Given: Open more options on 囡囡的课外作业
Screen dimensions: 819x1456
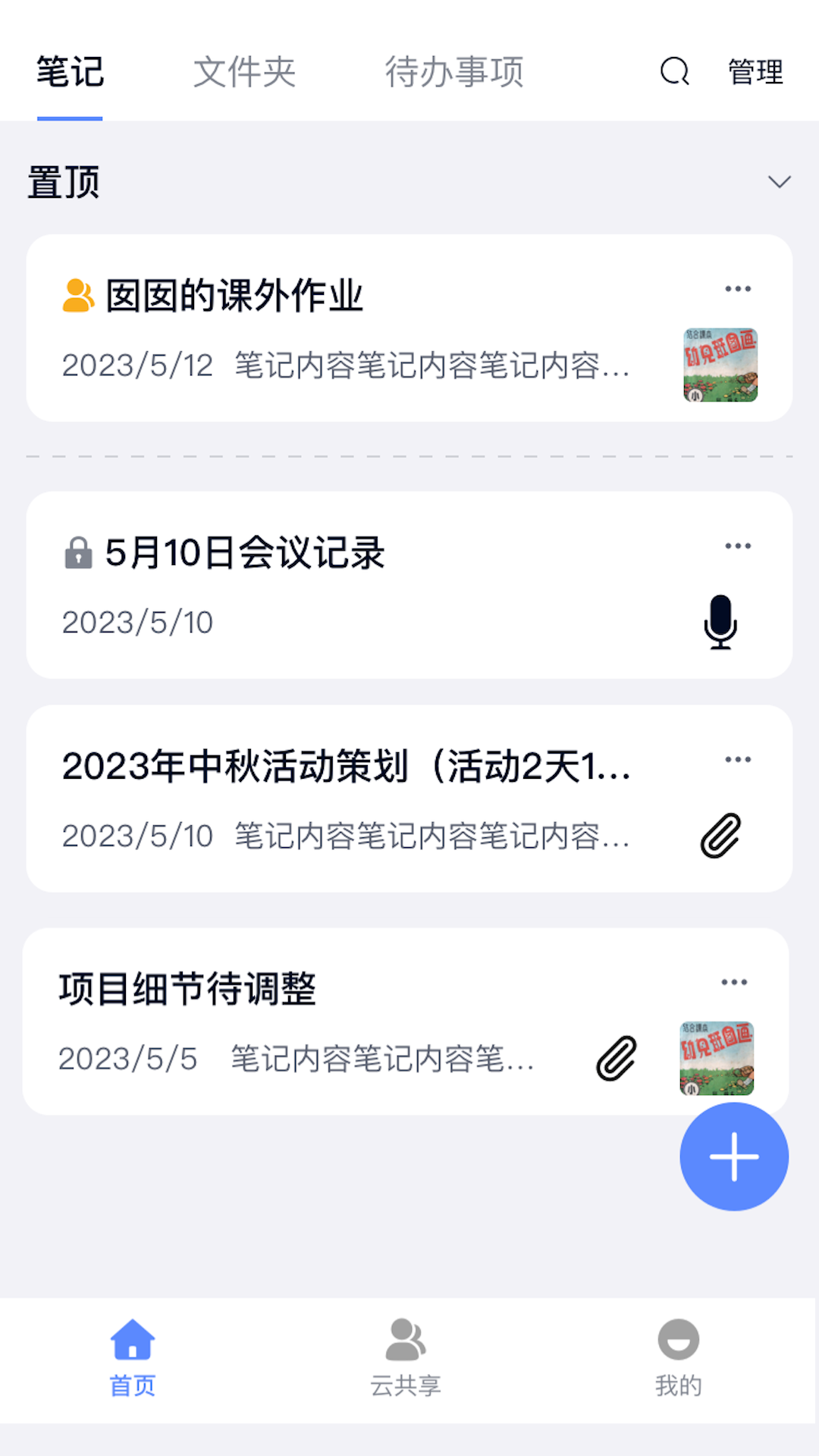Looking at the screenshot, I should (738, 288).
